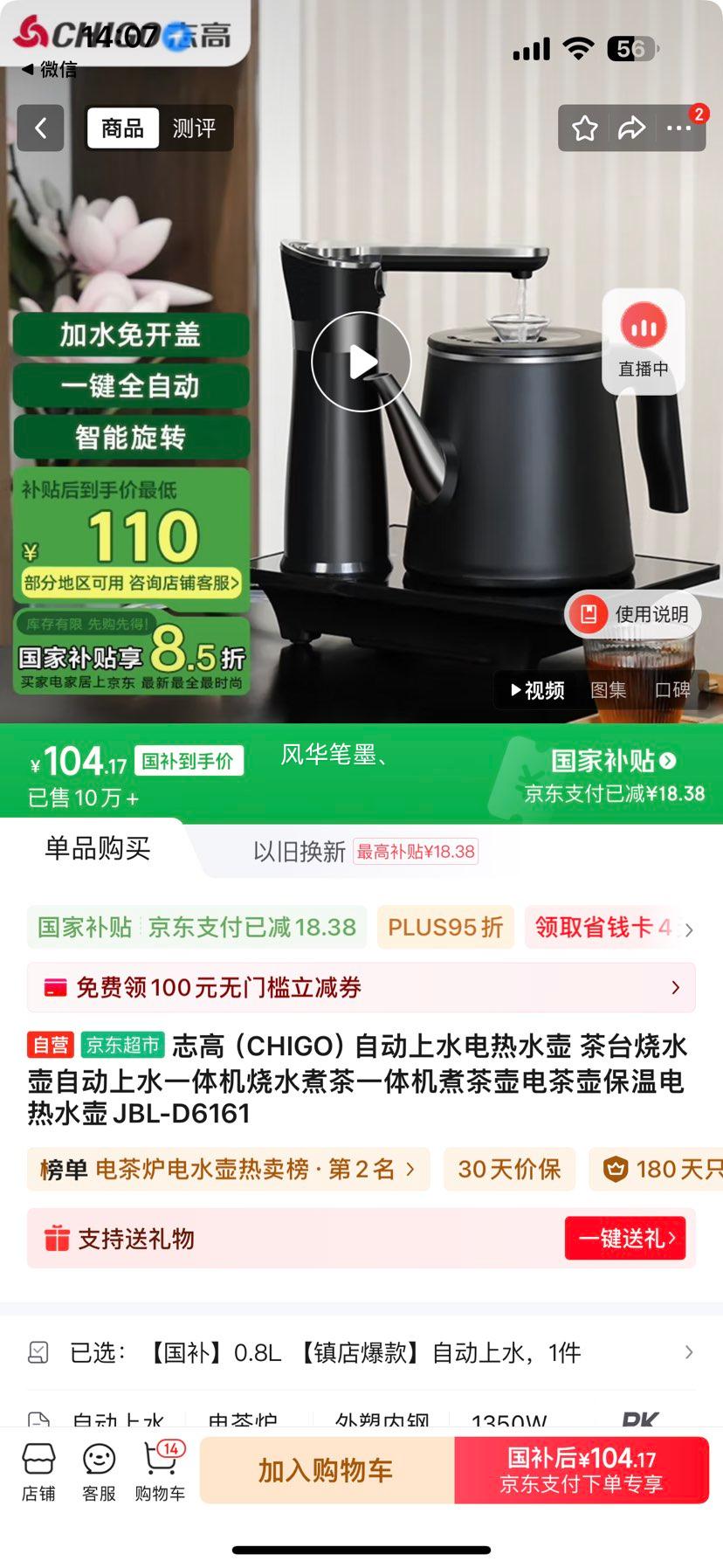Switch media view to 口碑
Screen dimensions: 723x1568
tap(672, 690)
